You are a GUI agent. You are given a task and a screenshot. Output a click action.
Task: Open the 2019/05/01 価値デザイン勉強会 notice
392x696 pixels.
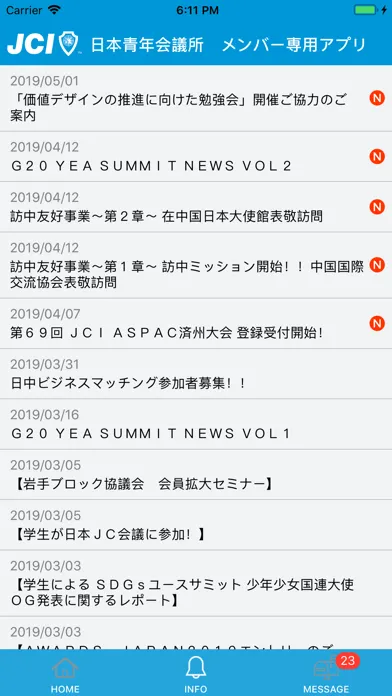[196, 99]
